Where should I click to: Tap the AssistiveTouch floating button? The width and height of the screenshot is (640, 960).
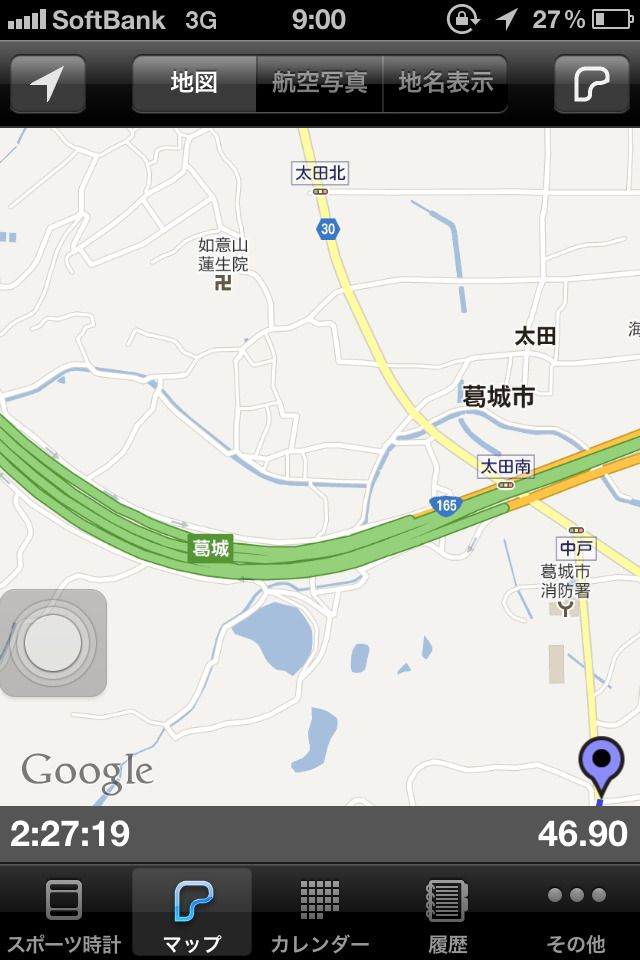point(53,643)
